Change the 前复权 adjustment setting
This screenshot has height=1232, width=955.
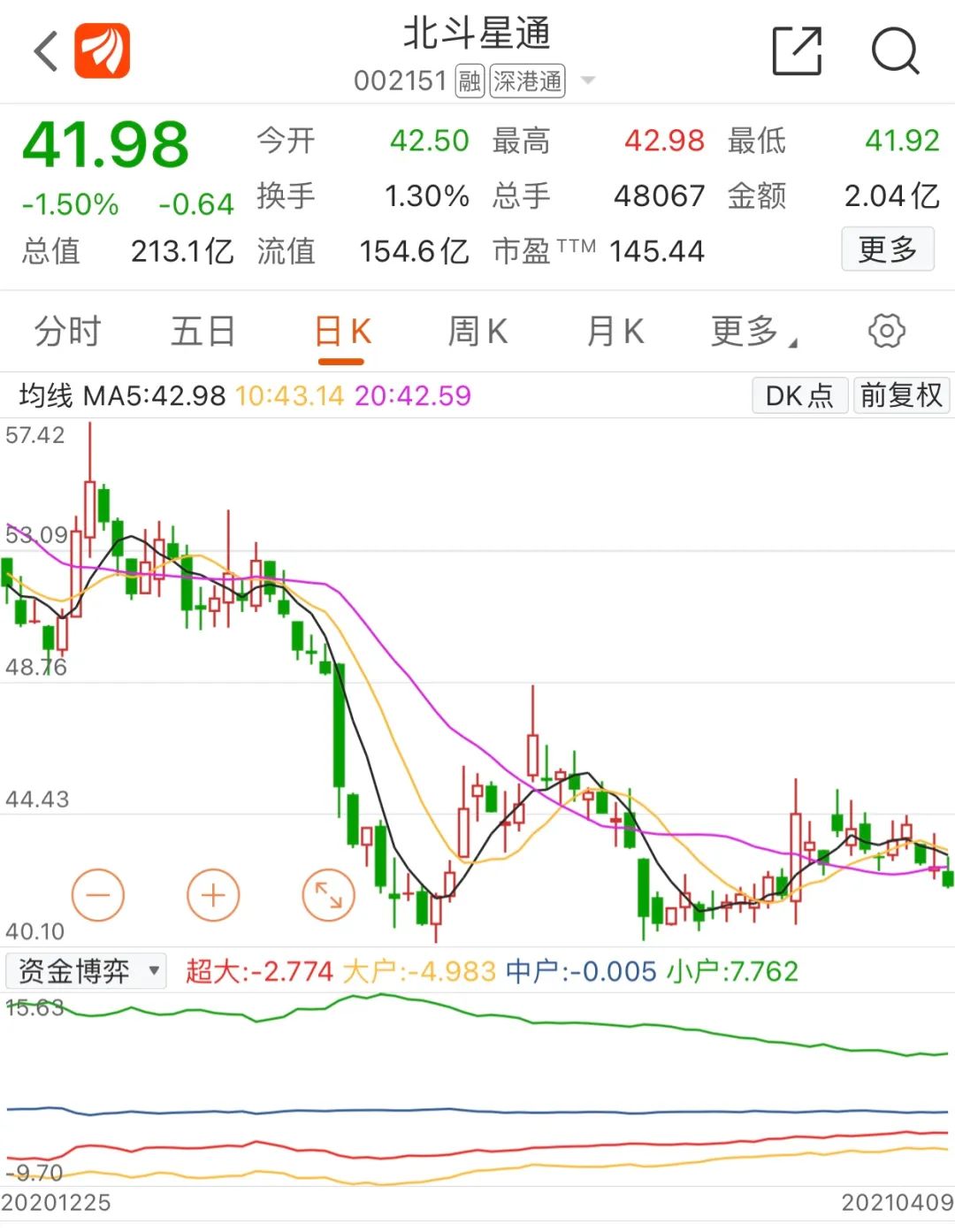pyautogui.click(x=901, y=395)
